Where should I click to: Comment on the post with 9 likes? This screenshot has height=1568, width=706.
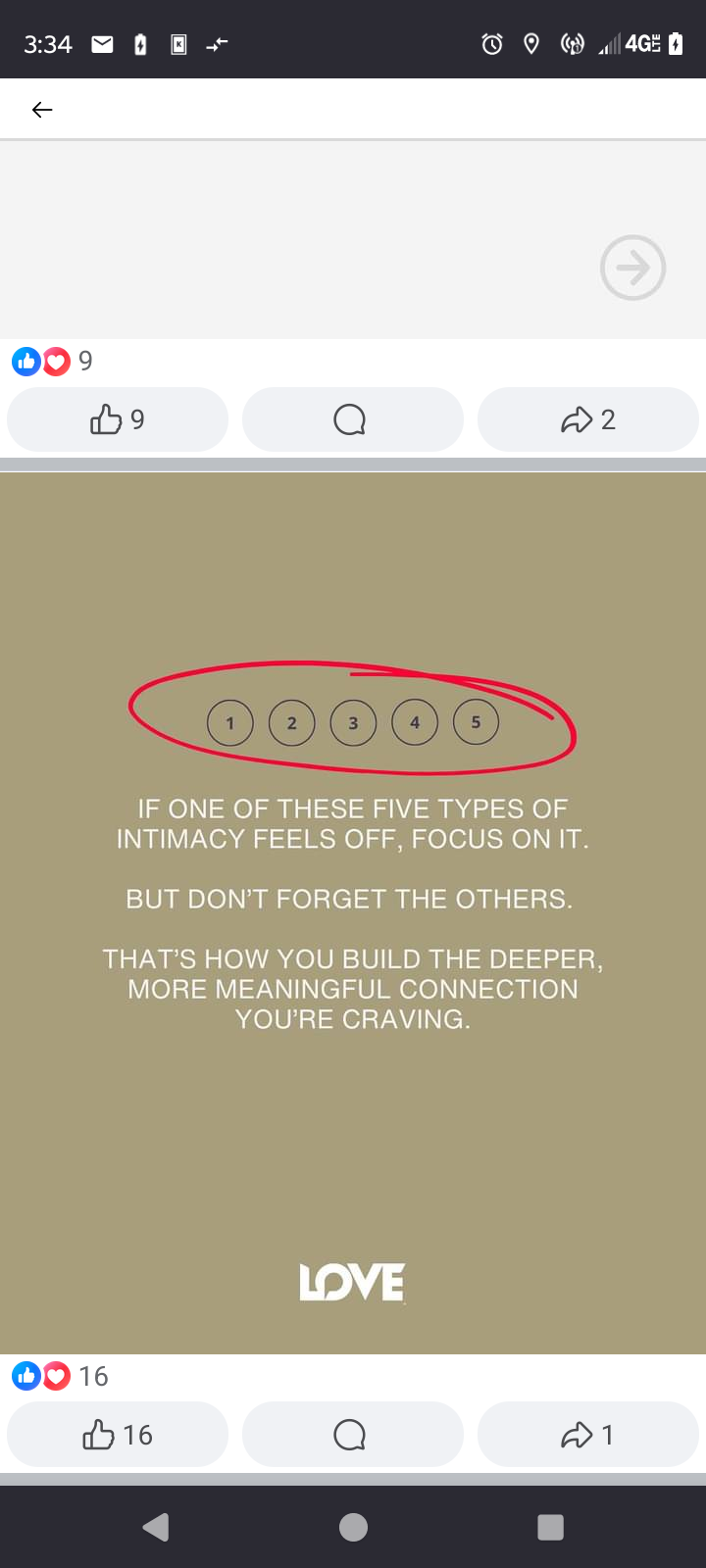tap(351, 419)
